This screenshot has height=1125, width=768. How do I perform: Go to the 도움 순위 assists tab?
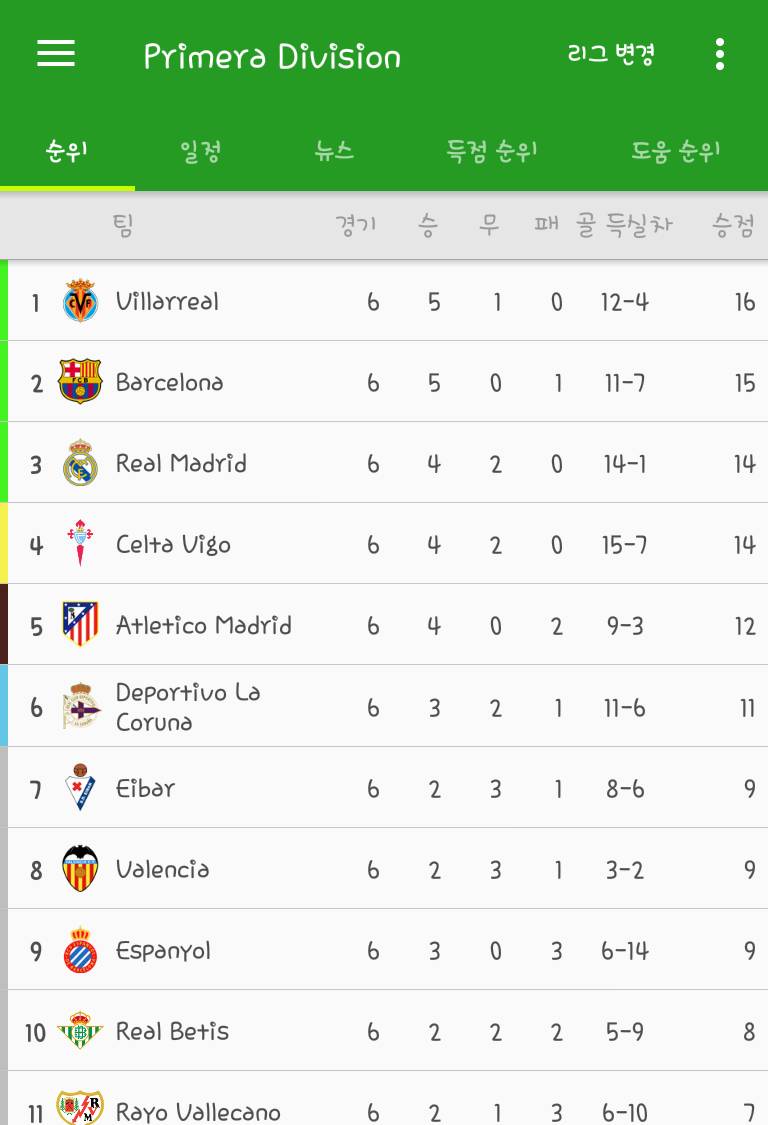(x=675, y=152)
